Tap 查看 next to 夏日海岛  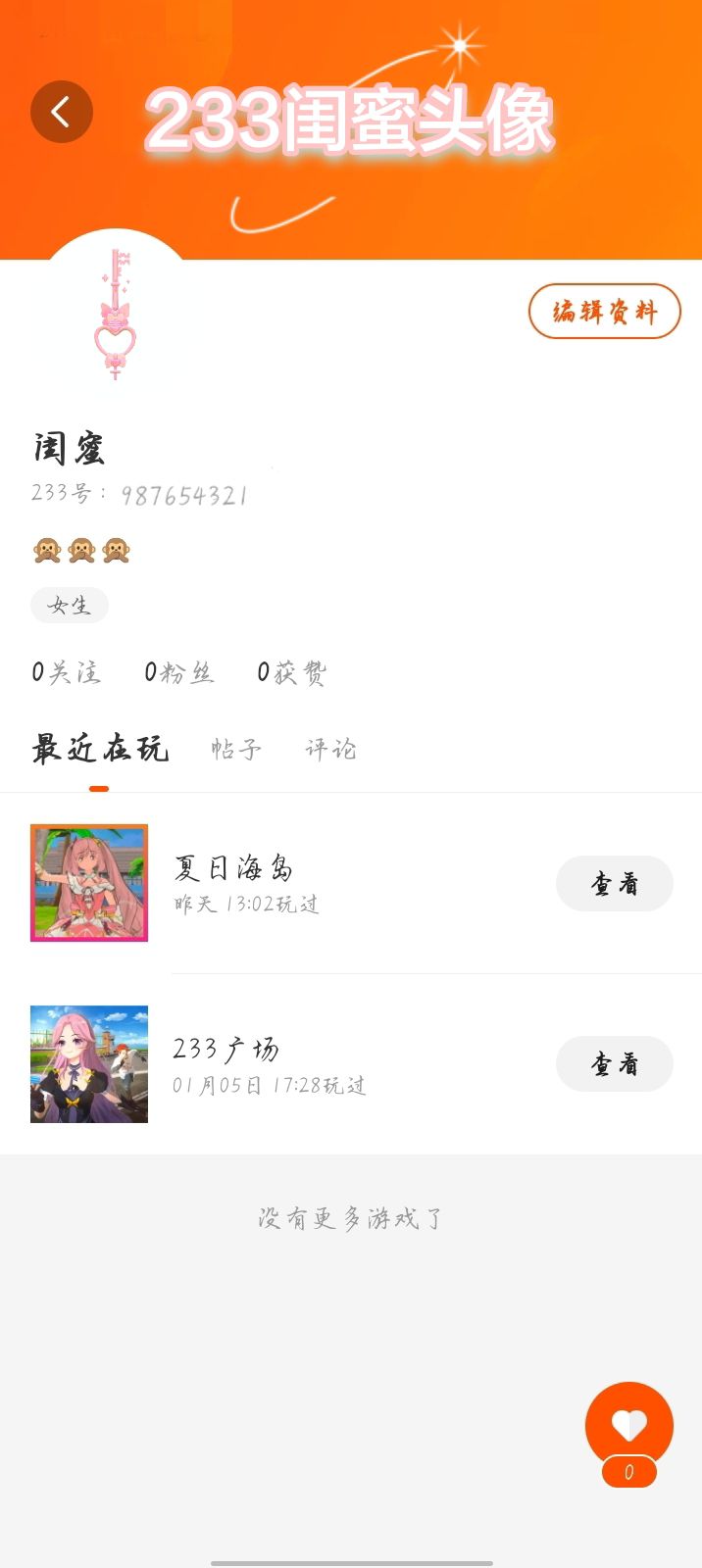click(x=614, y=884)
